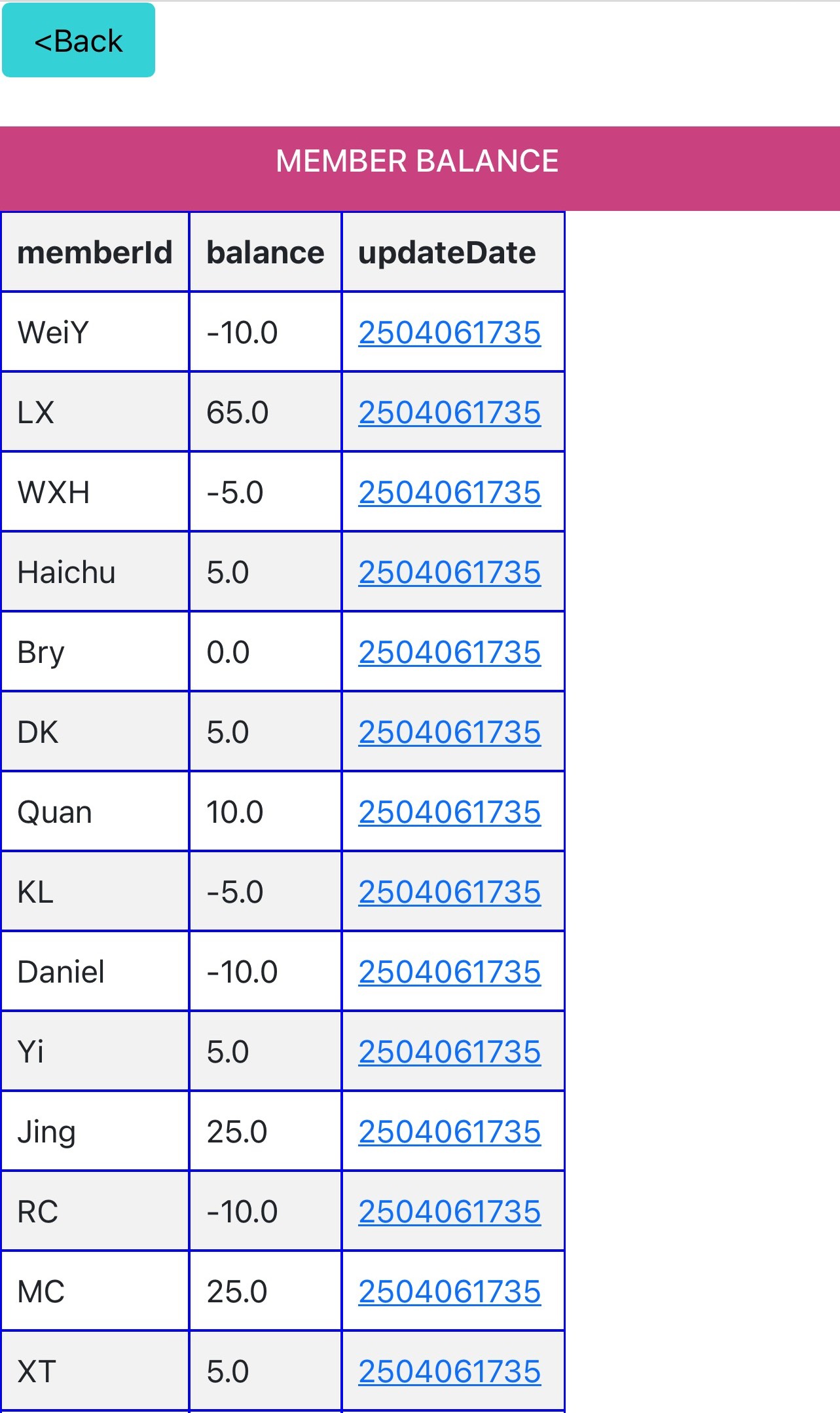Open the updateDate link in WeiY's row
This screenshot has height=1413, width=840.
[450, 333]
